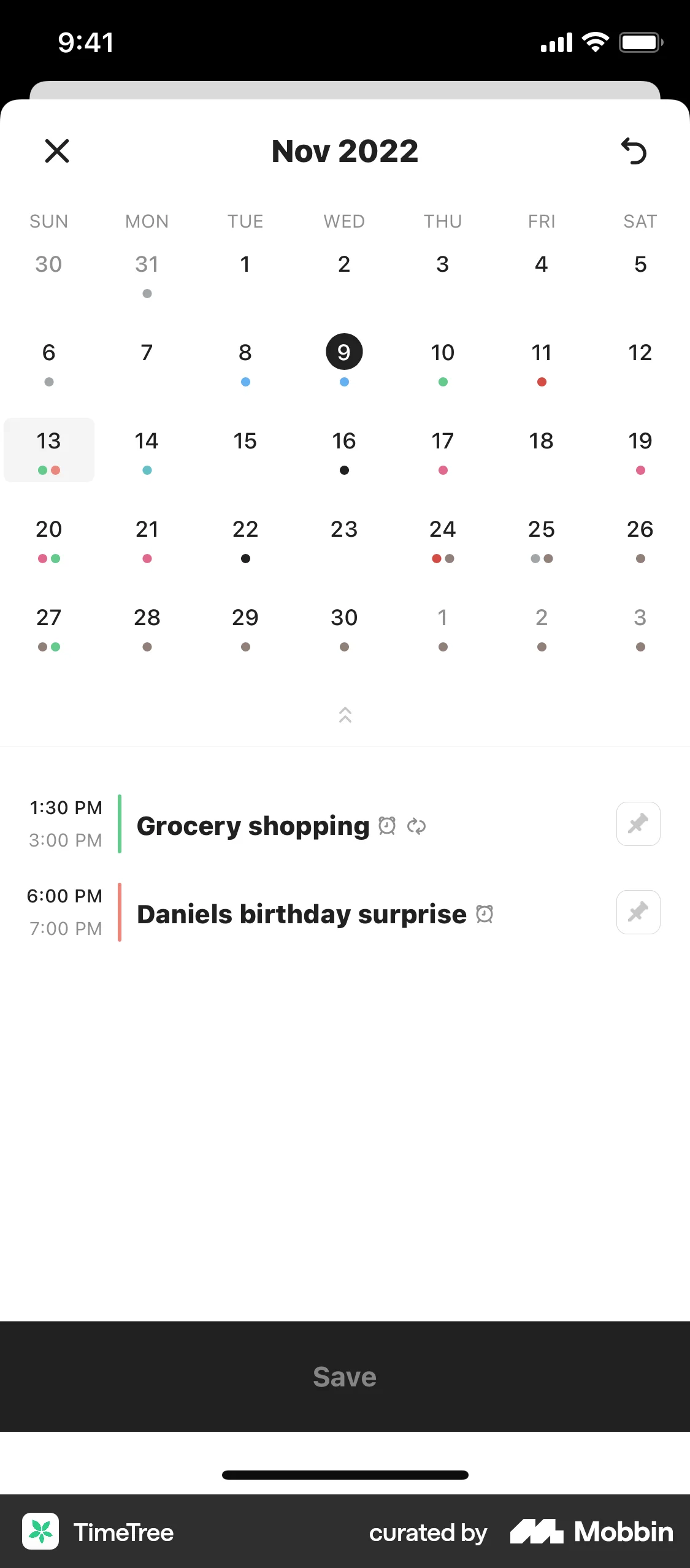The width and height of the screenshot is (690, 1568).
Task: Select the grayed-out December 1 date
Action: [x=443, y=618]
